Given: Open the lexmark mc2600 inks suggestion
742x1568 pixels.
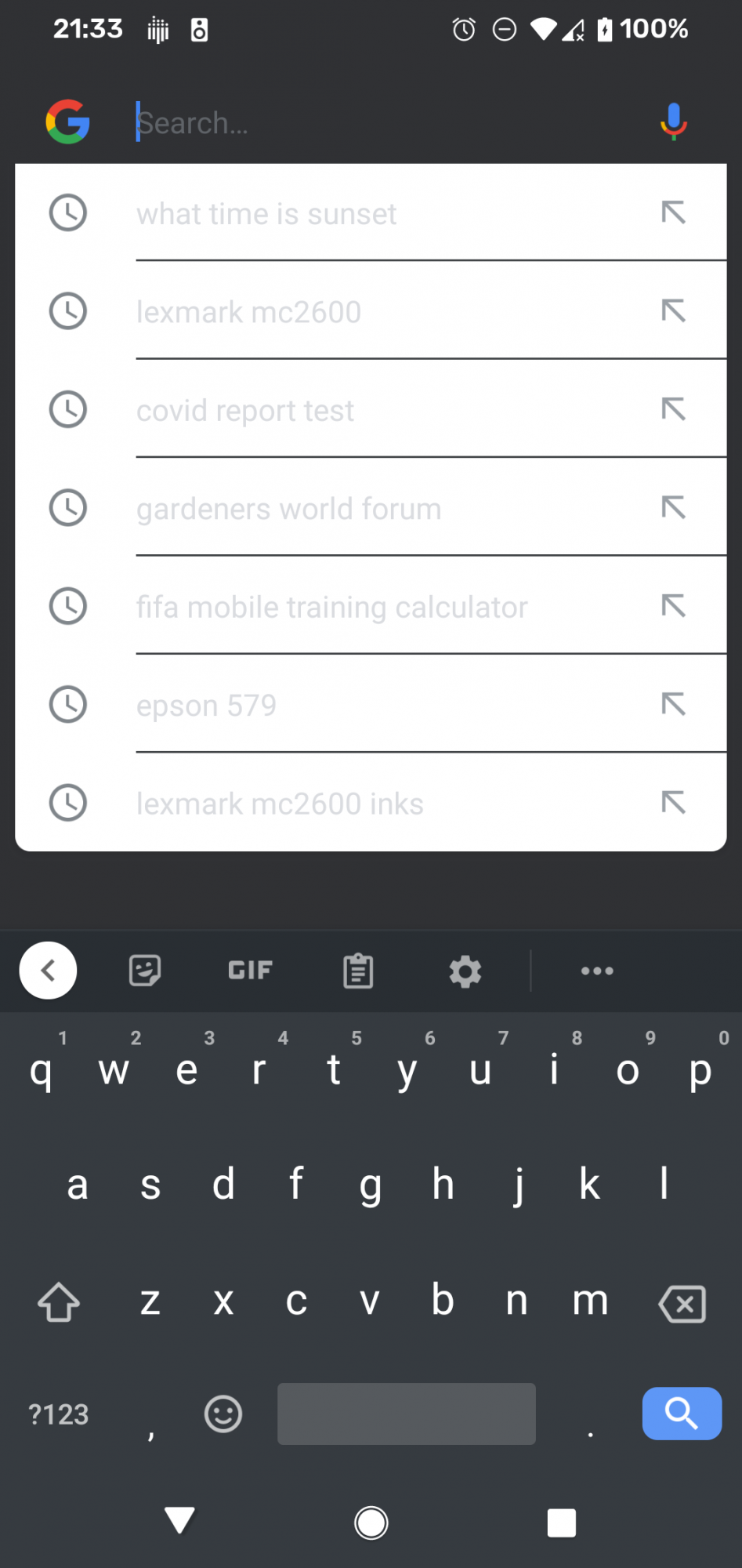Looking at the screenshot, I should click(x=371, y=803).
